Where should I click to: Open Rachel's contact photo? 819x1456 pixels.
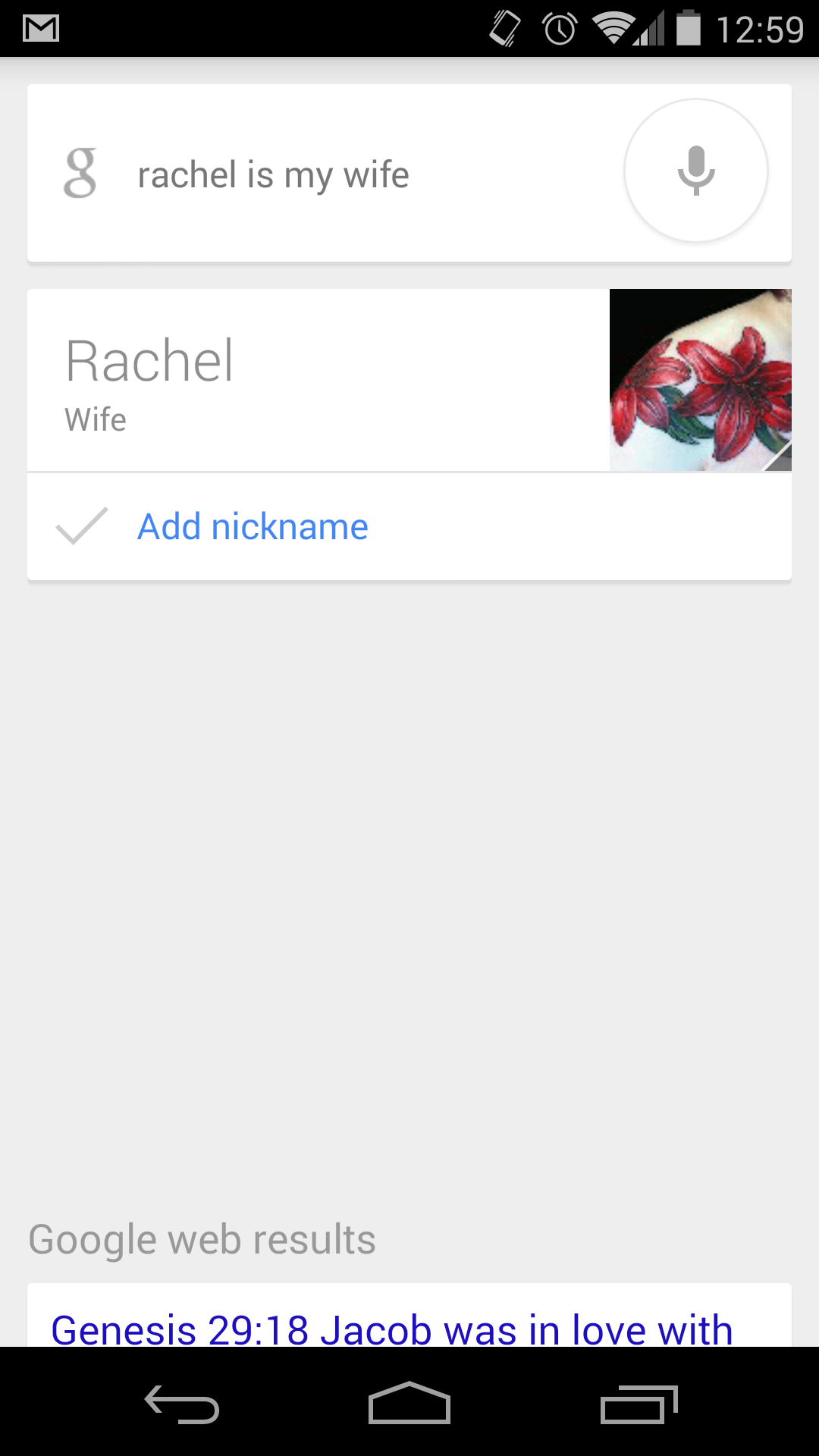(x=700, y=380)
